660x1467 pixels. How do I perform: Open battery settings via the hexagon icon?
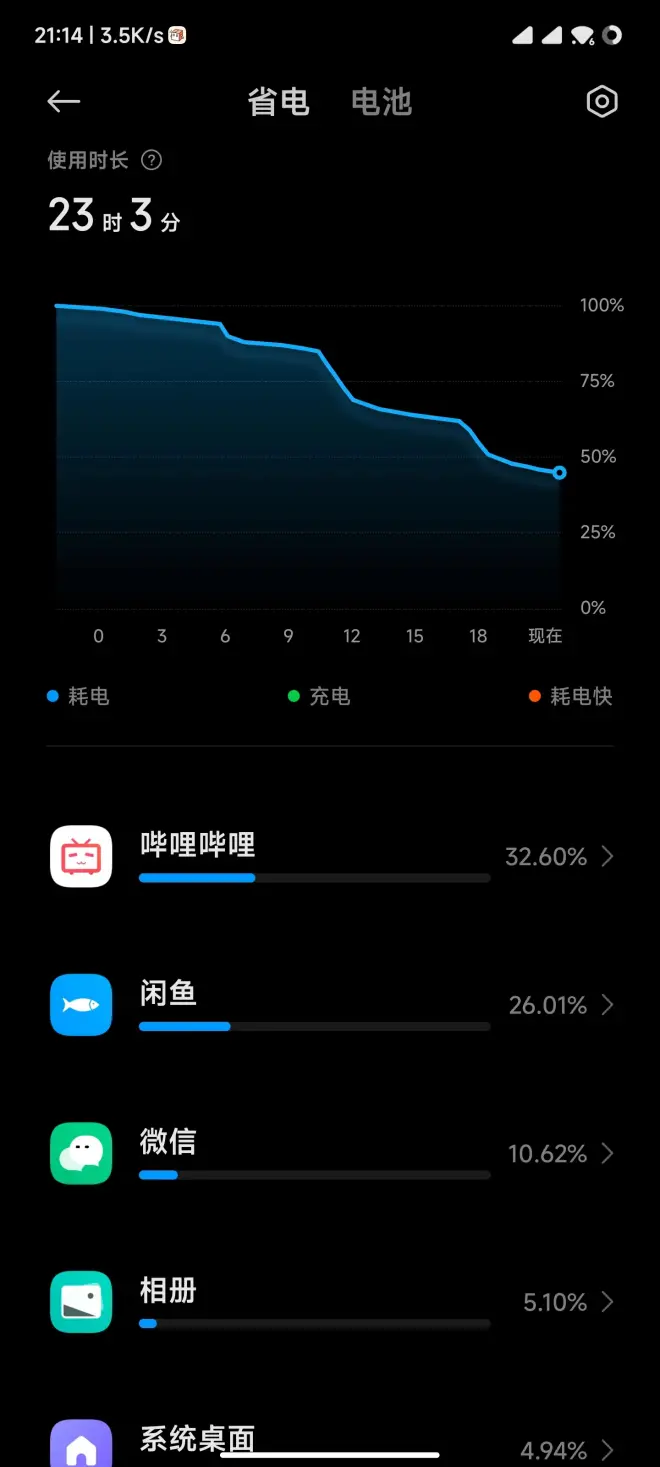(601, 101)
